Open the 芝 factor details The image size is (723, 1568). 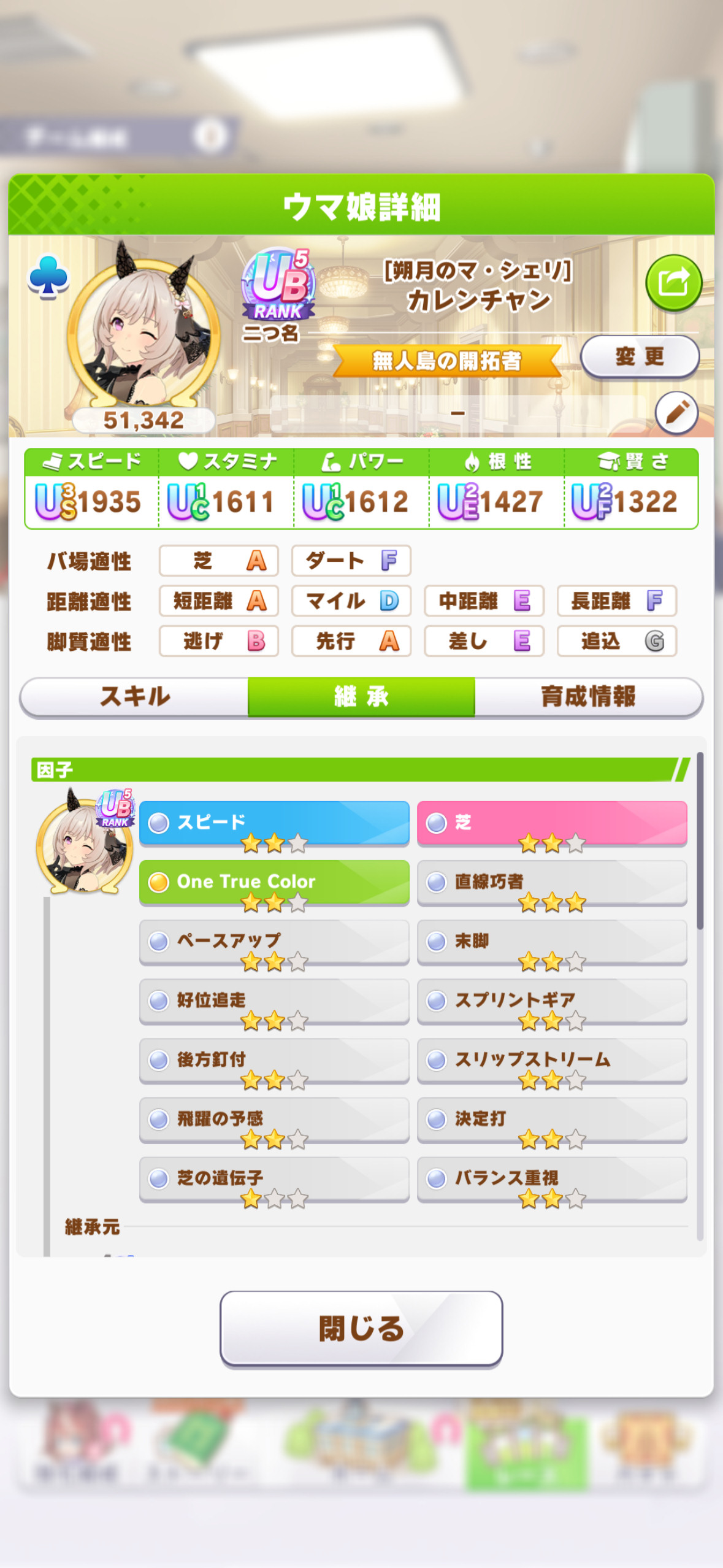[x=552, y=823]
